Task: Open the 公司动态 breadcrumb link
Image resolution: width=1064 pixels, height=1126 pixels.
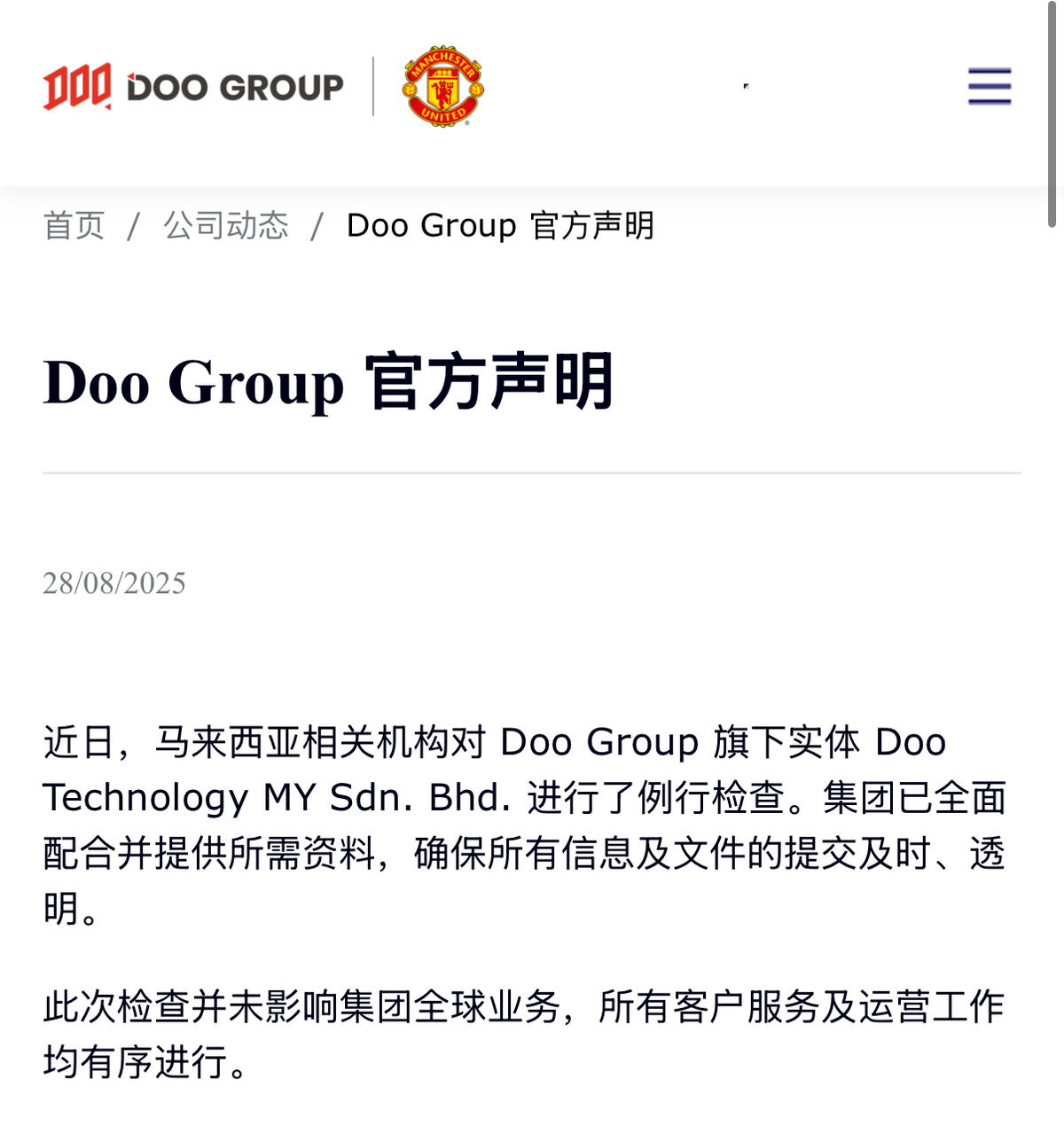Action: pos(226,226)
